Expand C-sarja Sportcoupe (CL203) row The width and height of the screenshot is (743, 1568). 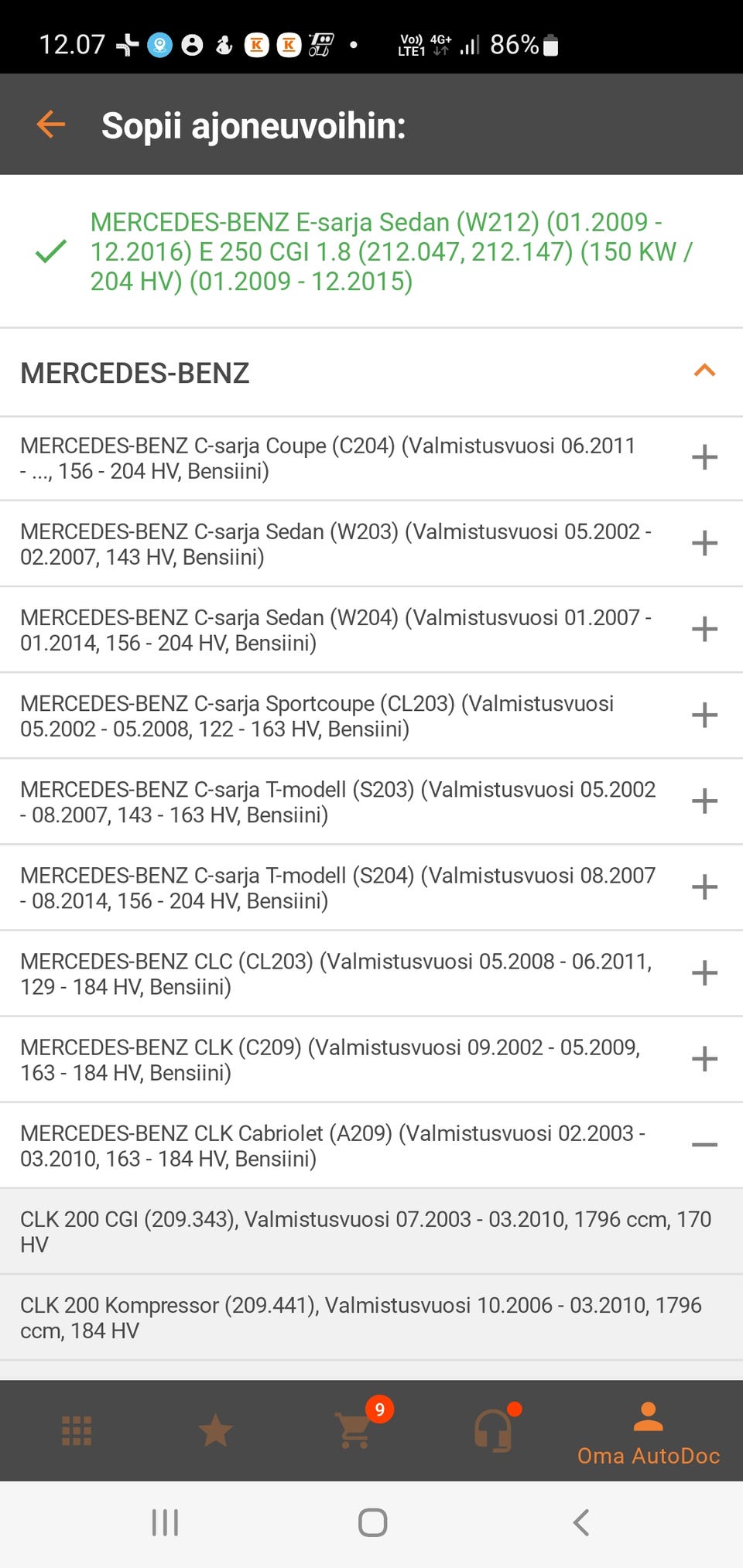click(x=704, y=715)
